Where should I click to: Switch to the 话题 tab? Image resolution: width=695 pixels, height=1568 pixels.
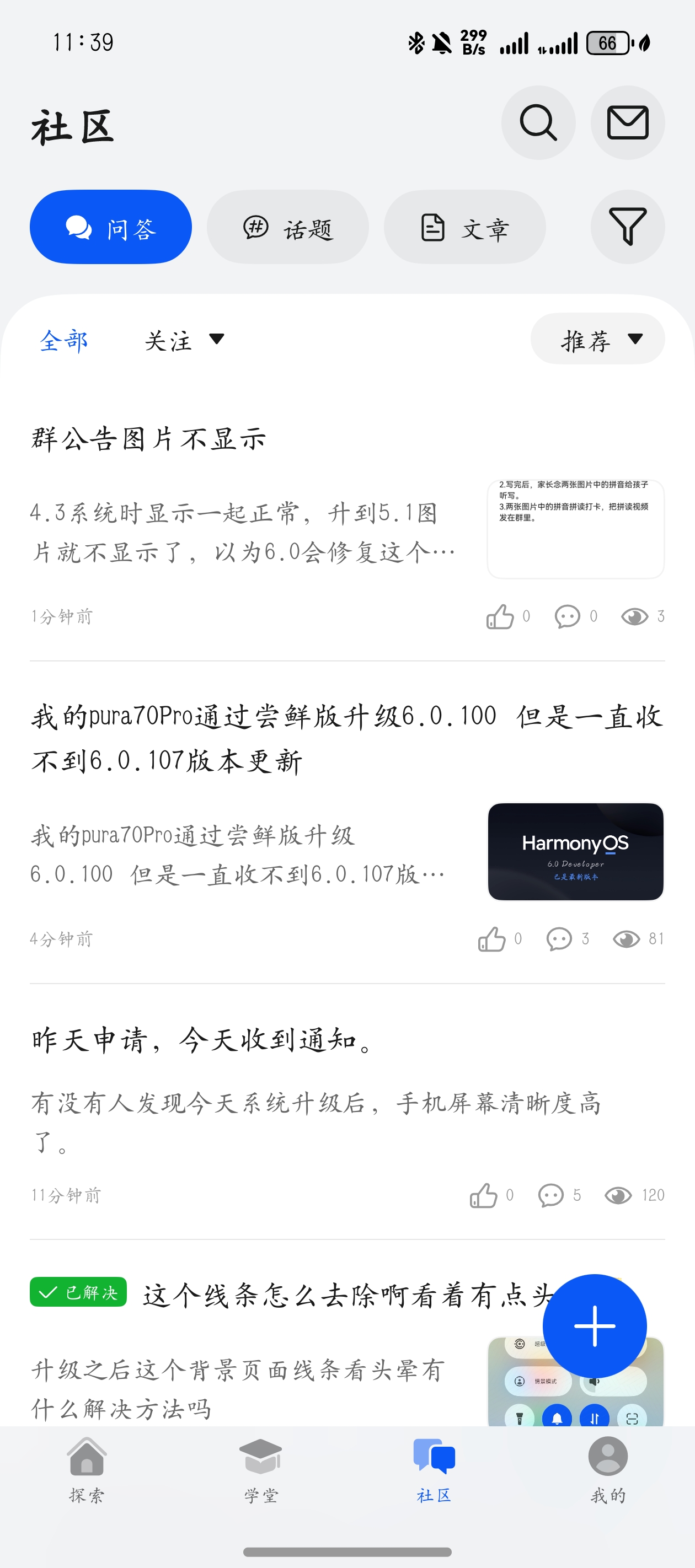tap(287, 228)
